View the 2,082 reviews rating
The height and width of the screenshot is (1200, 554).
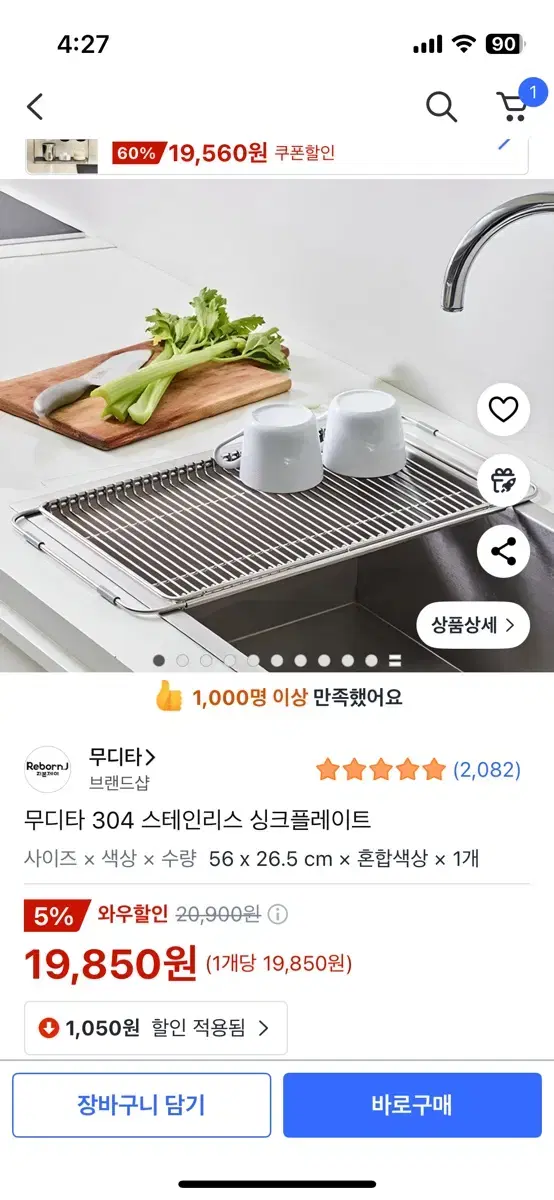[418, 770]
